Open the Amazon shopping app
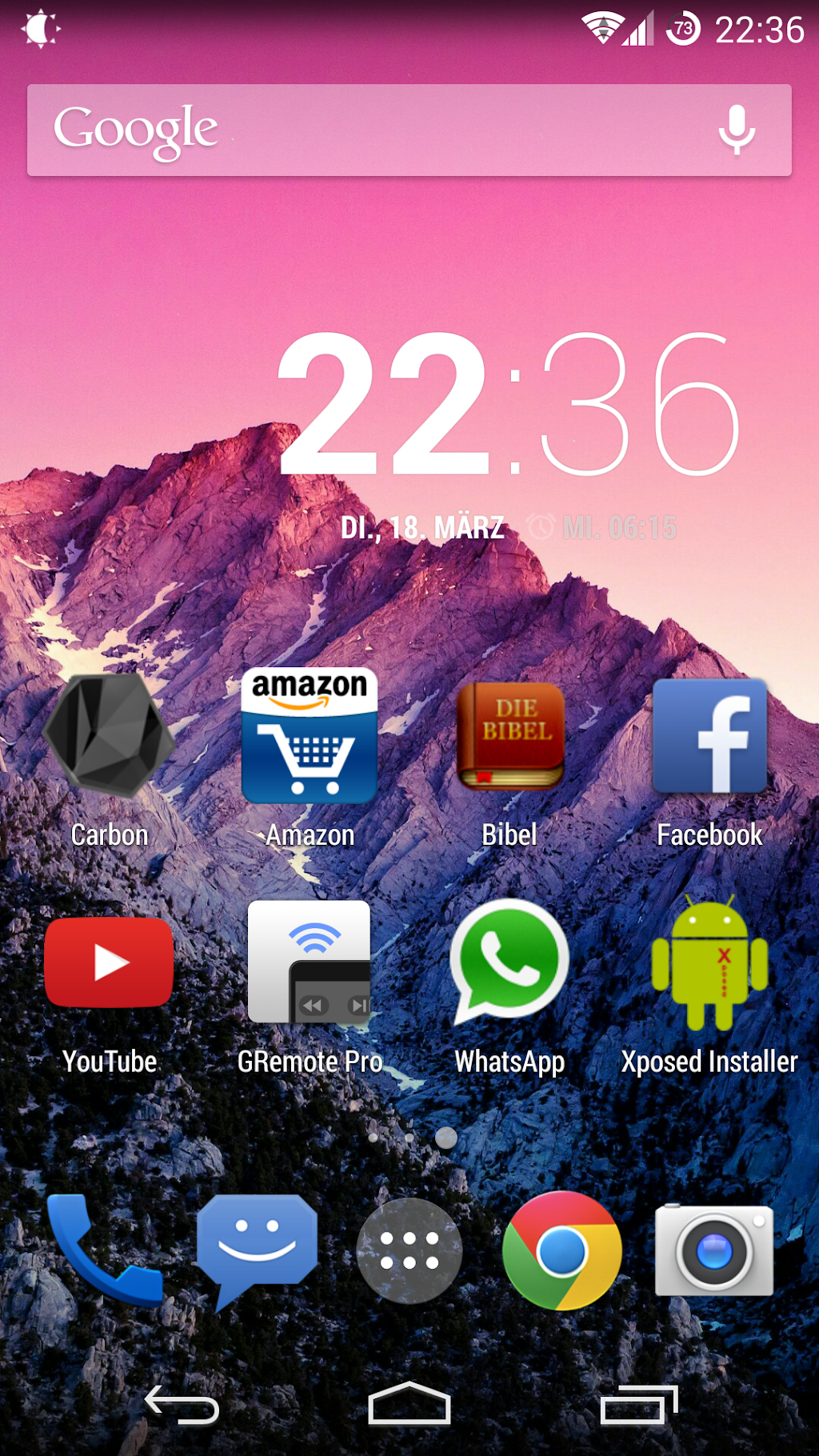 (x=310, y=736)
